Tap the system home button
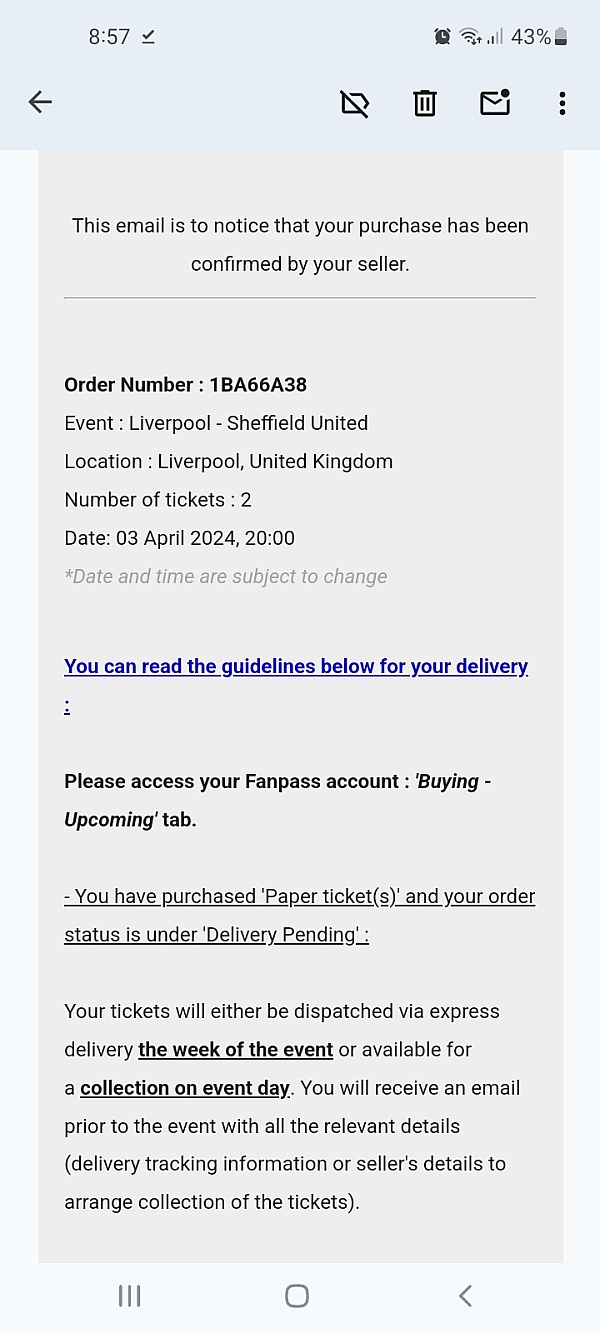This screenshot has width=600, height=1333. pos(297,1296)
